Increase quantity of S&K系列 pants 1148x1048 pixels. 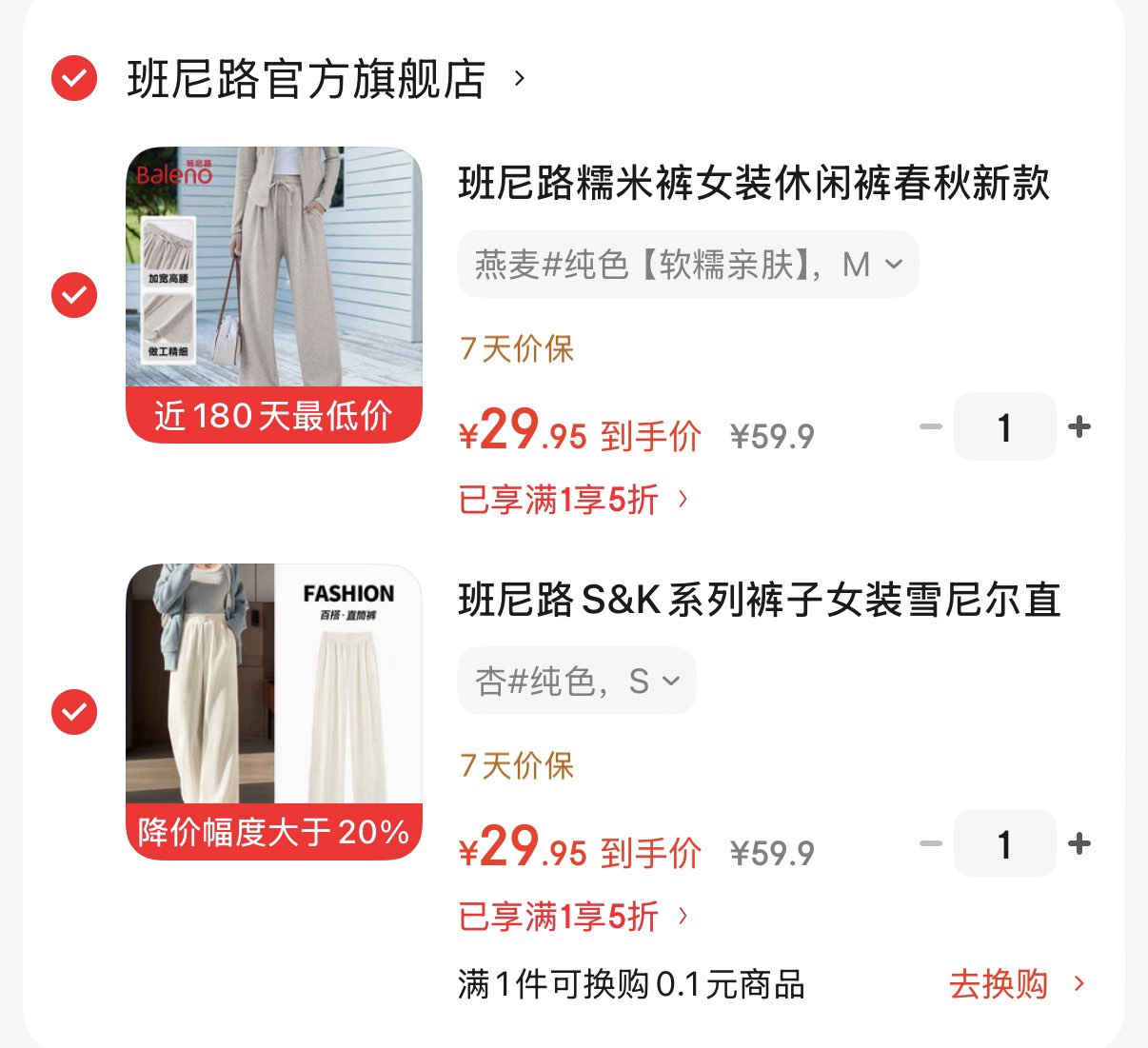pyautogui.click(x=1079, y=844)
